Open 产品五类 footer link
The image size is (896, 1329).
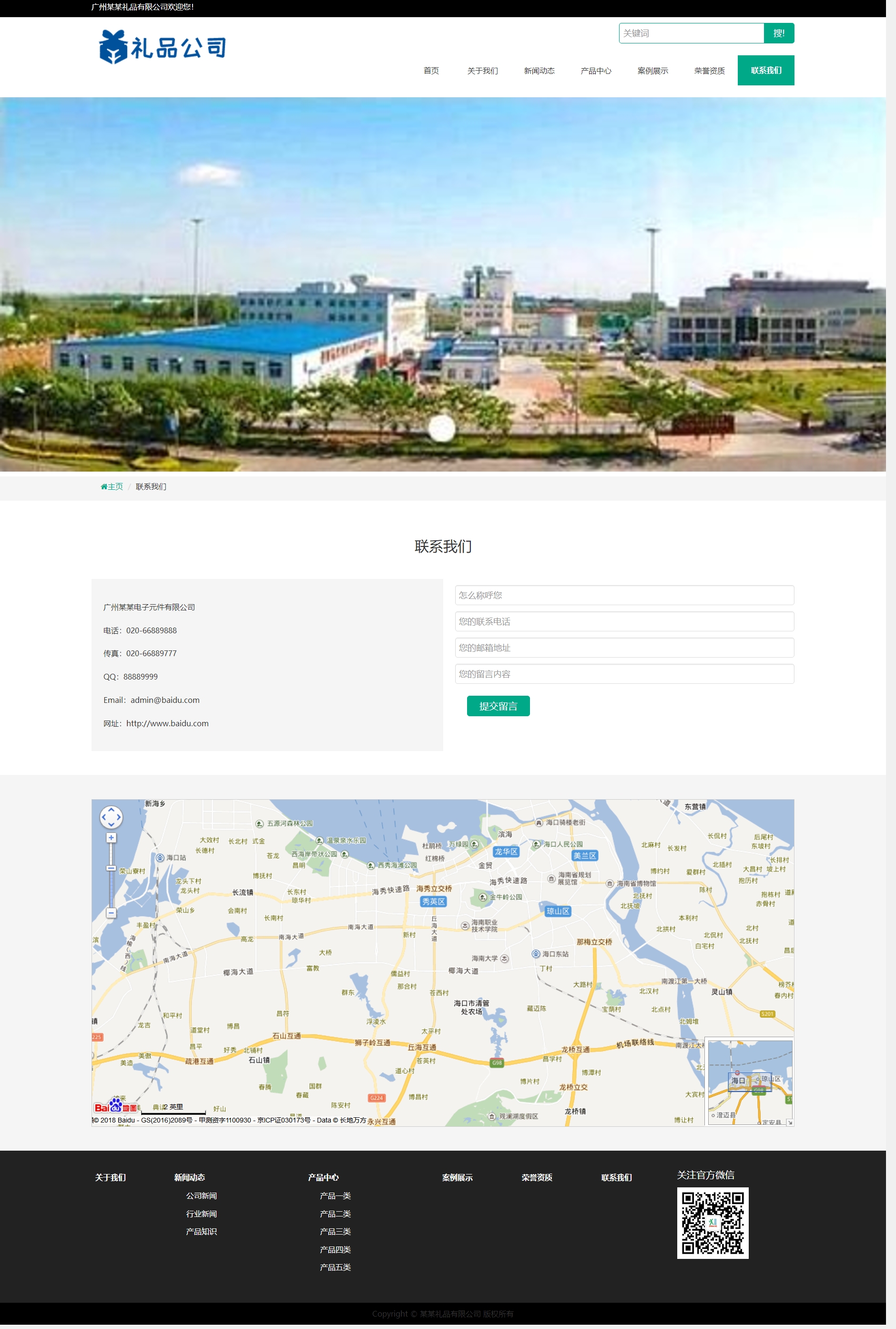click(335, 1267)
